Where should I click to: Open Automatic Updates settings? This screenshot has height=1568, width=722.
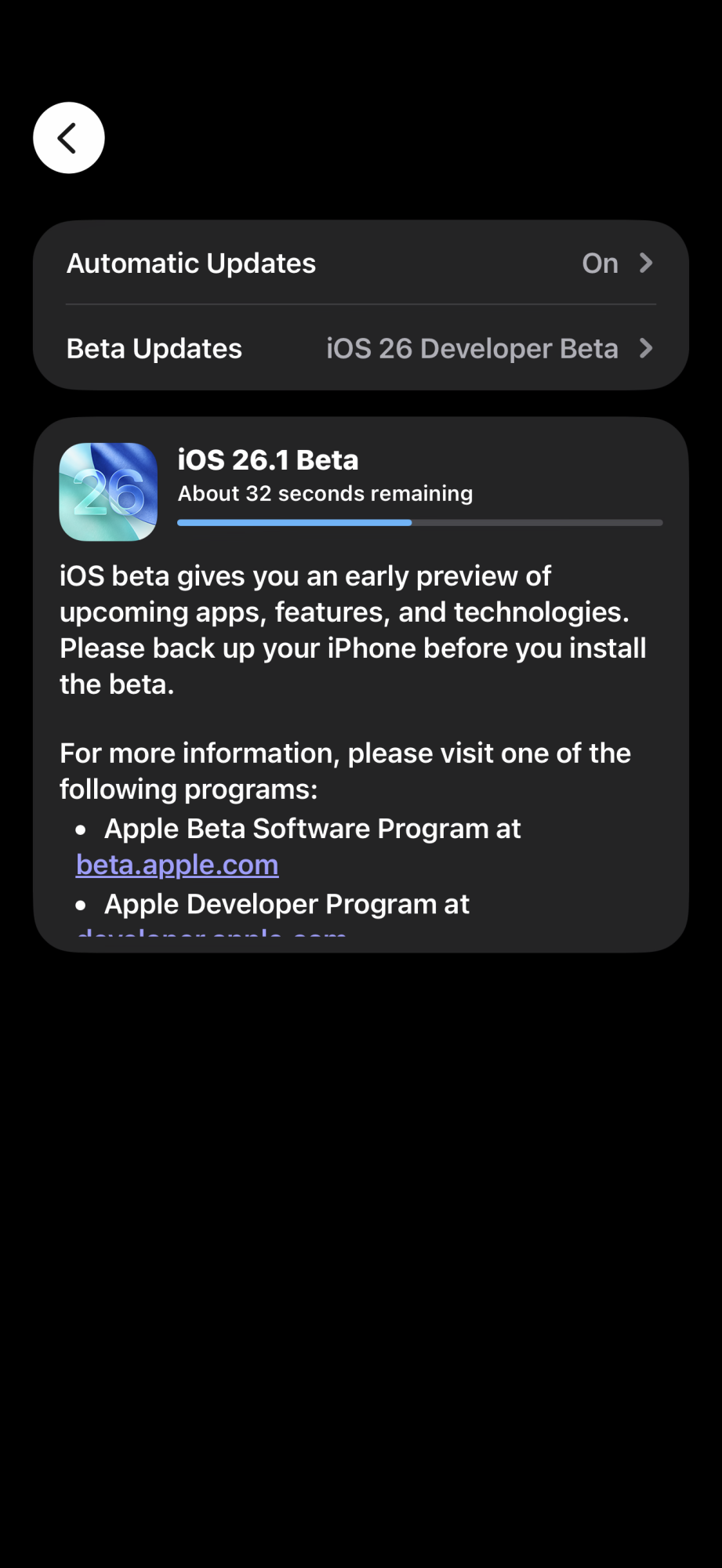tap(361, 263)
